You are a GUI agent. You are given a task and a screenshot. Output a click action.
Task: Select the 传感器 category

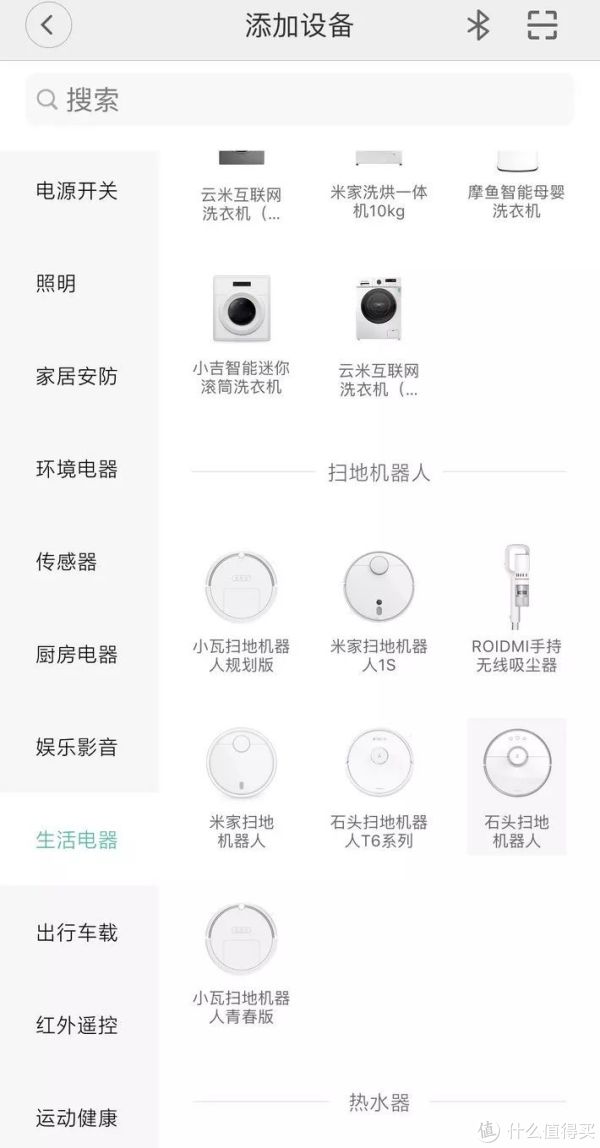[79, 562]
